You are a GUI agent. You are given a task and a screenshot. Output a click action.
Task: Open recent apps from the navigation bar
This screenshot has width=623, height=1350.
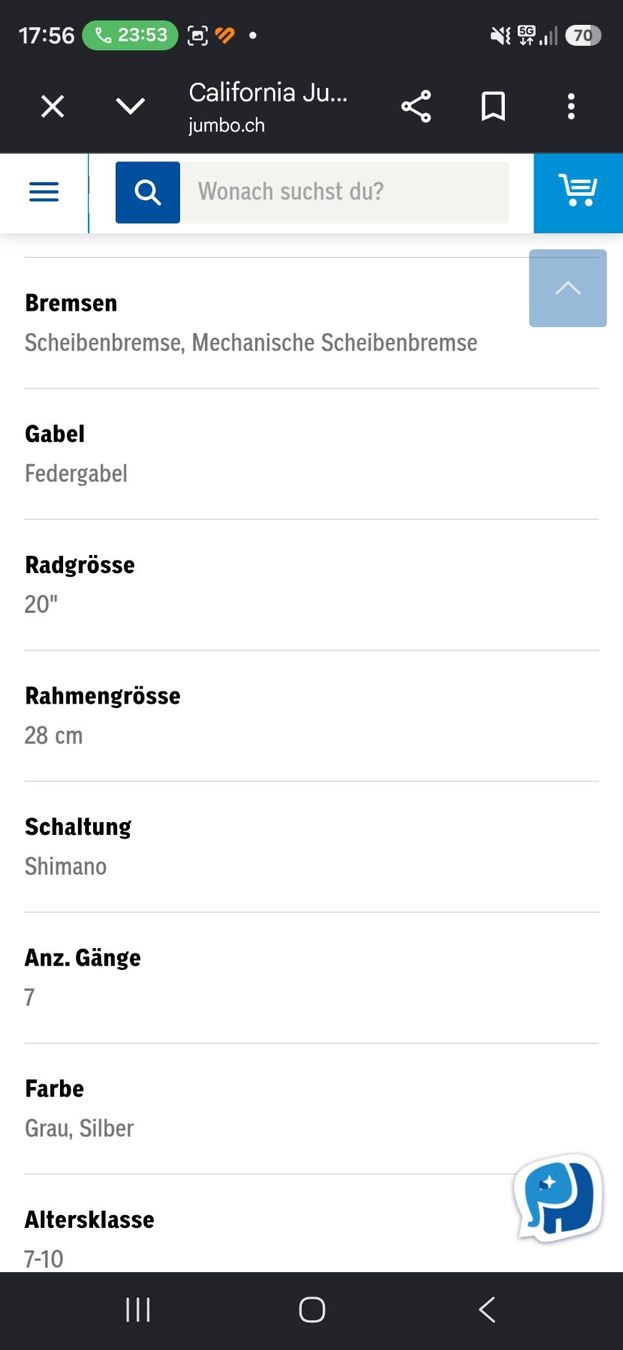(x=138, y=1310)
